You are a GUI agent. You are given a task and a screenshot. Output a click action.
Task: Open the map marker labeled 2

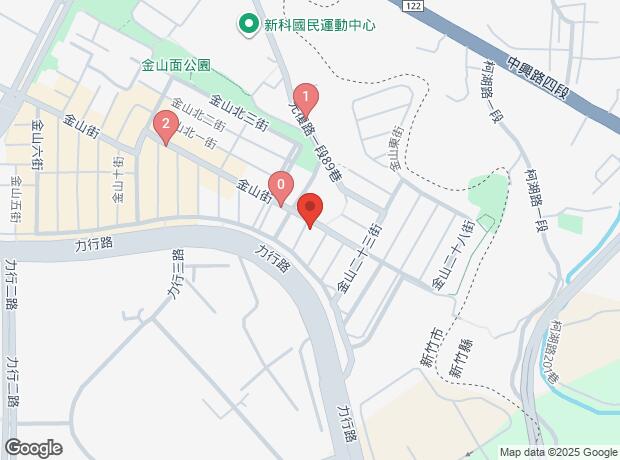pos(165,125)
